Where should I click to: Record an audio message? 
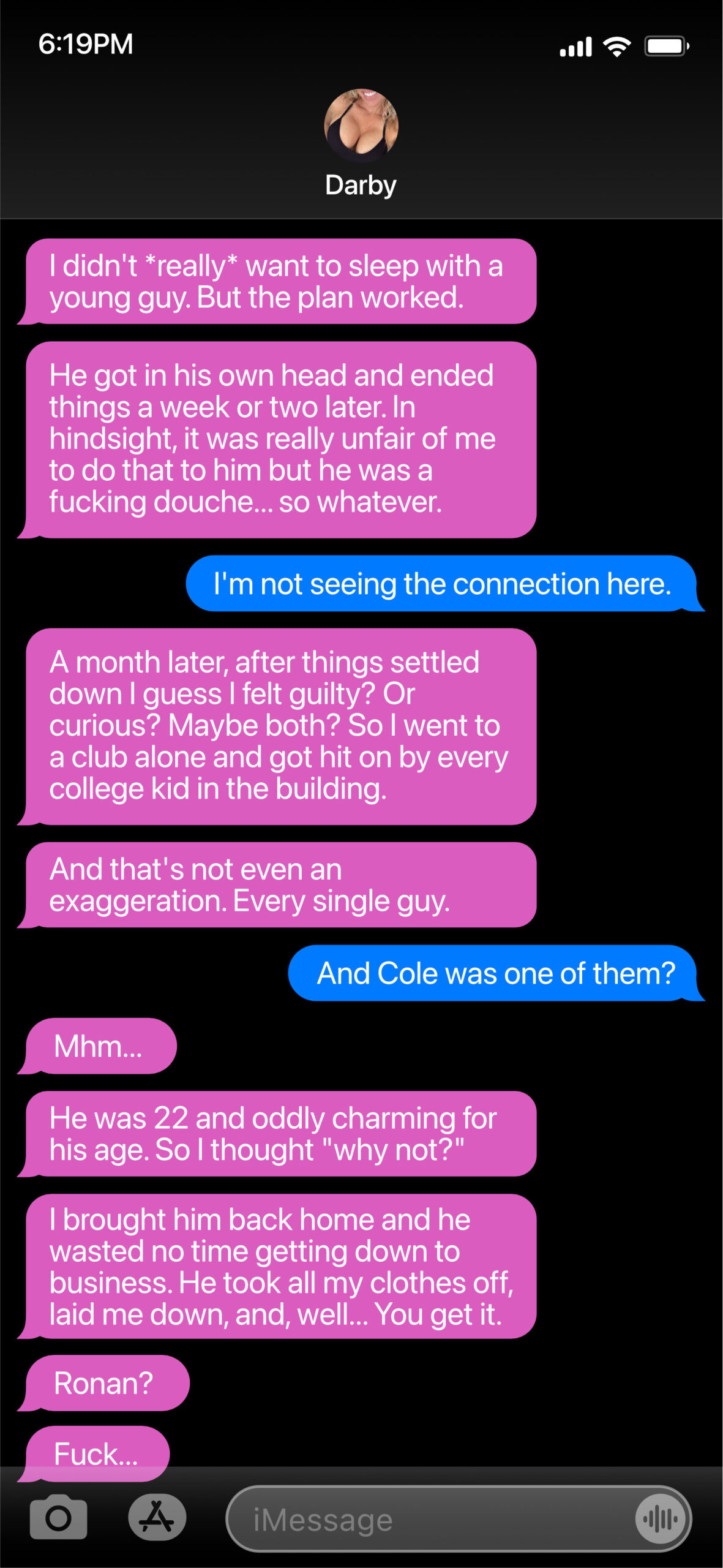(660, 1519)
